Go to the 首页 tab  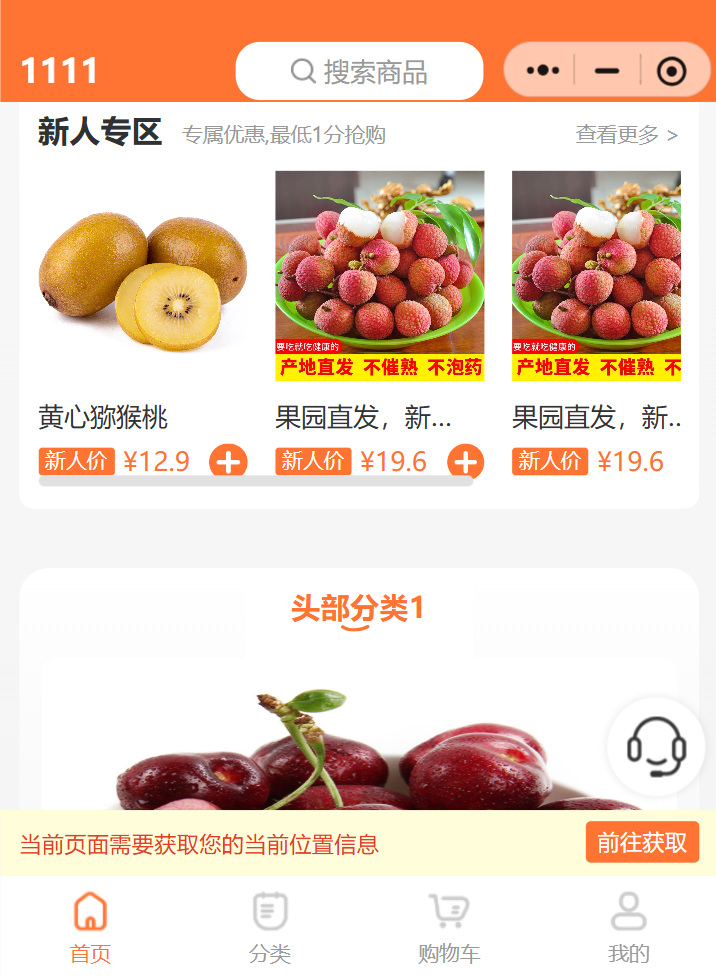point(90,927)
